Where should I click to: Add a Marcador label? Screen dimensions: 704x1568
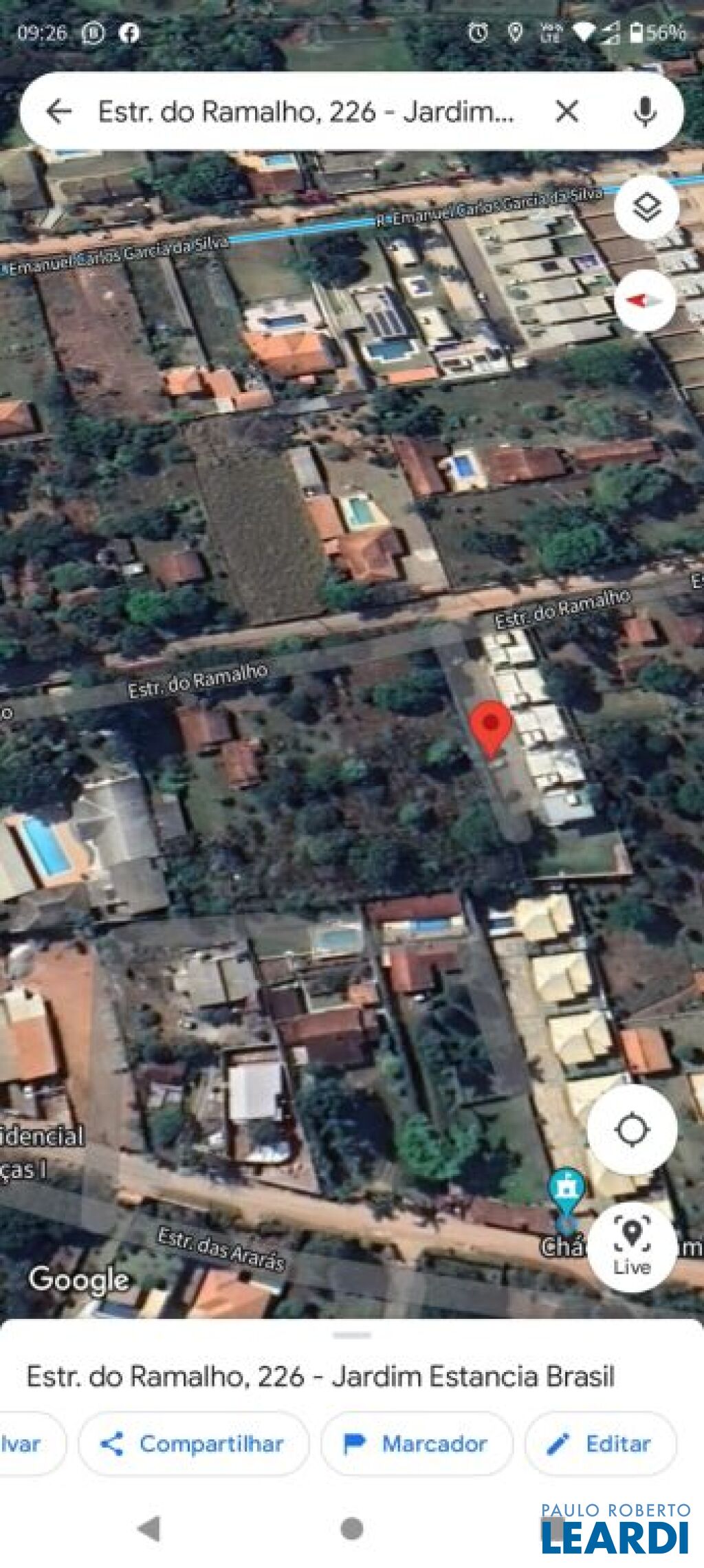417,1444
